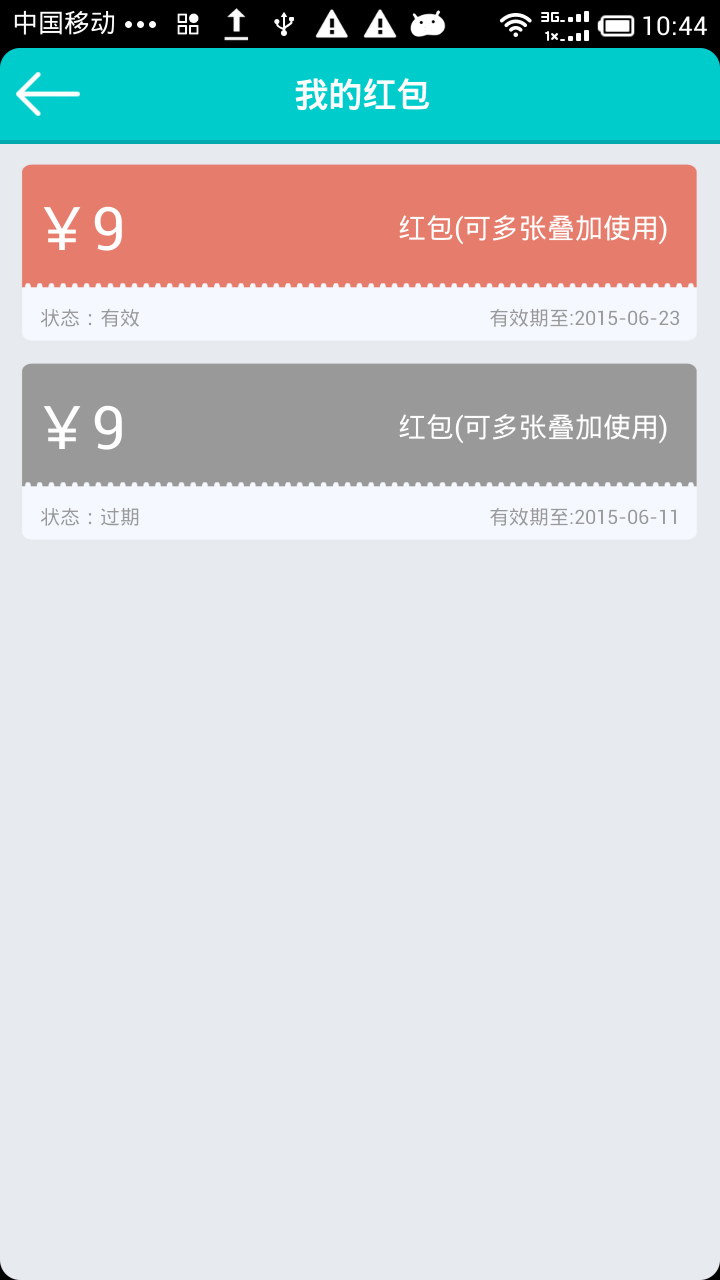Tap the 我的红包 title
720x1280 pixels.
click(360, 94)
